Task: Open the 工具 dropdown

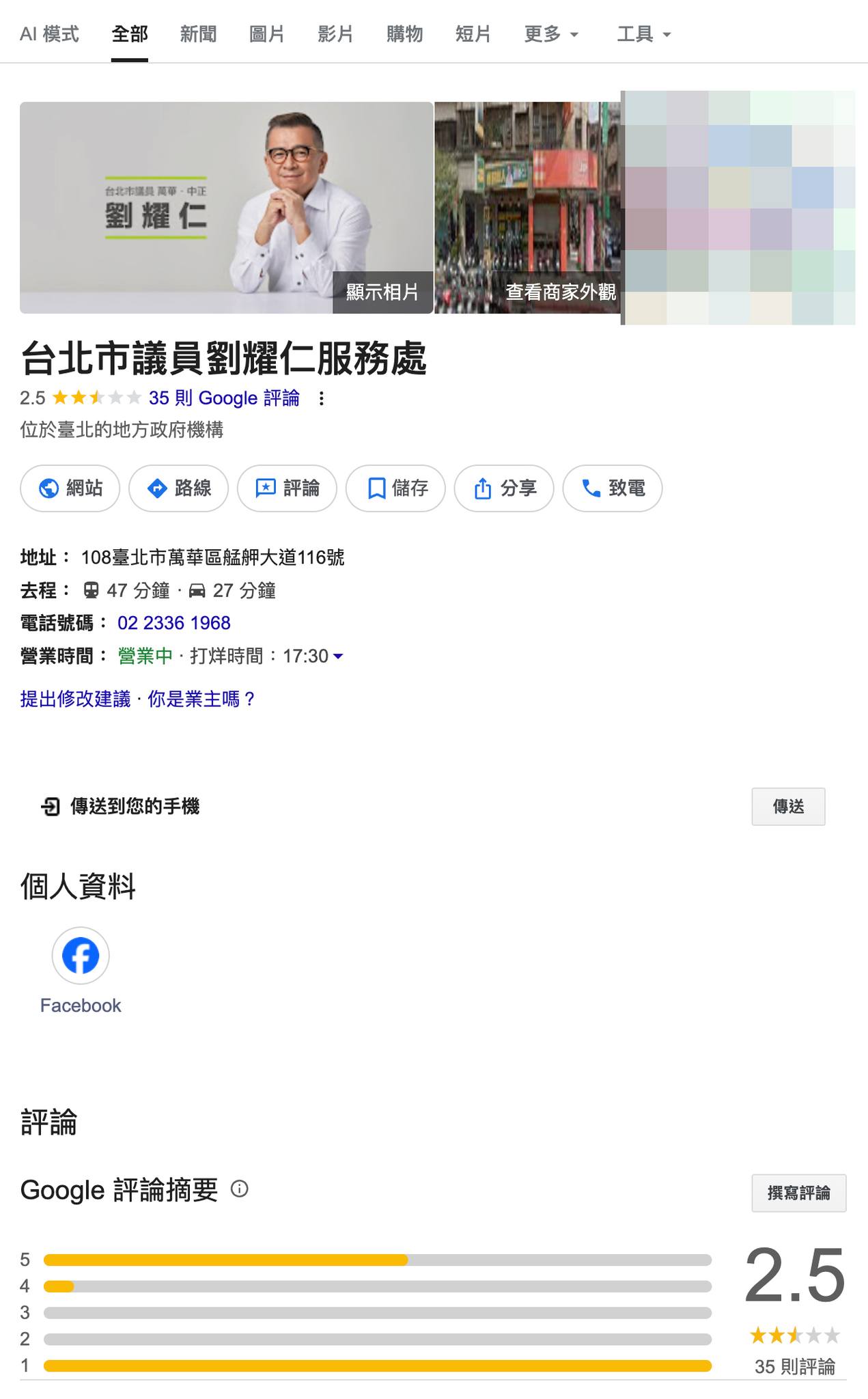Action: pyautogui.click(x=643, y=33)
